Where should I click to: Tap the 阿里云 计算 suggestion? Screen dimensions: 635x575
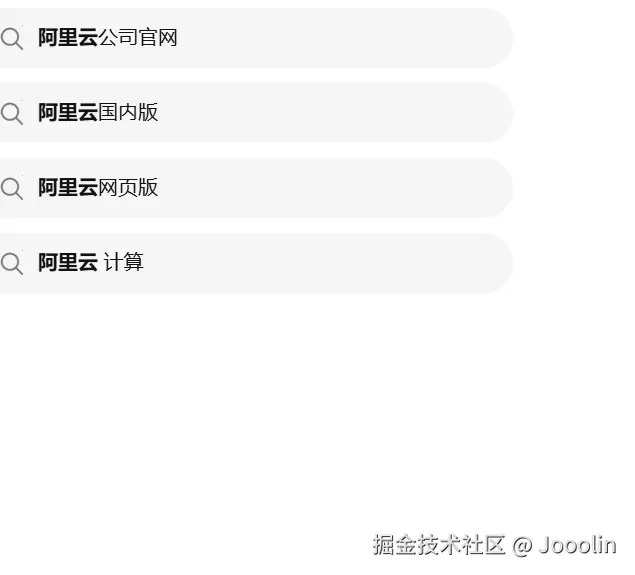tap(91, 262)
